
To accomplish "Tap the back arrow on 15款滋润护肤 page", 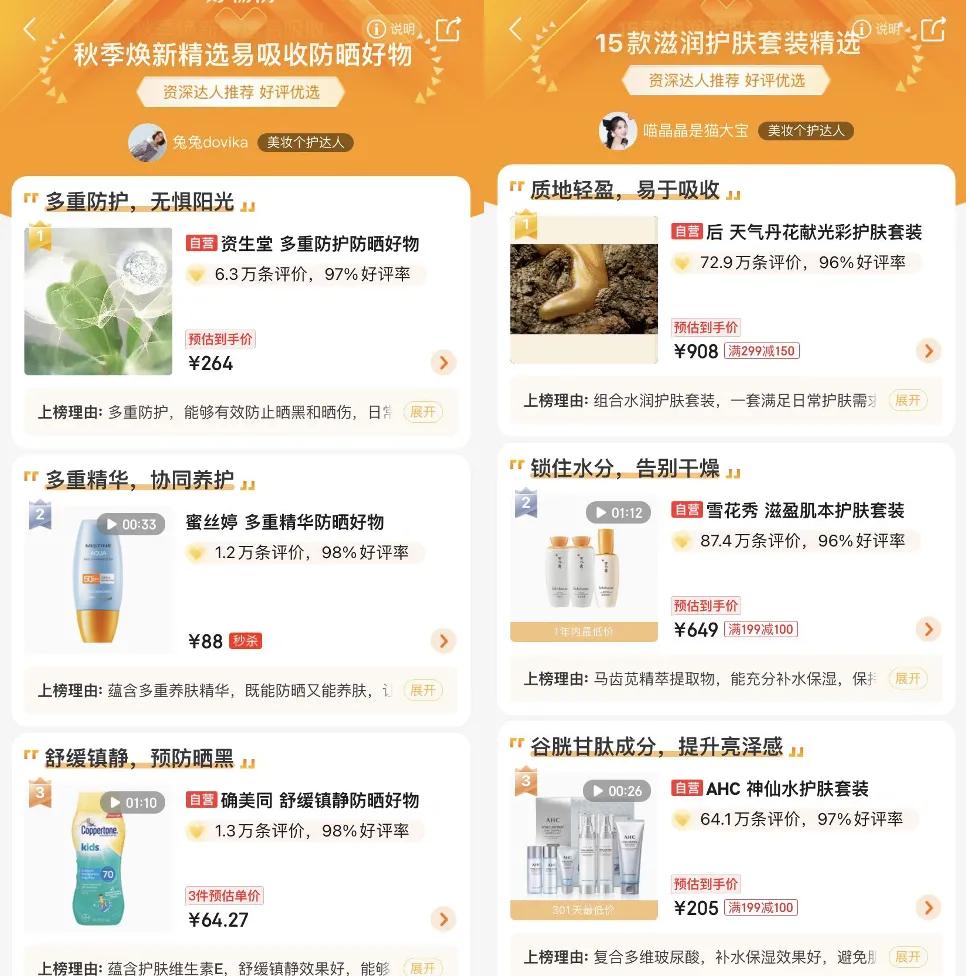I will pyautogui.click(x=515, y=29).
